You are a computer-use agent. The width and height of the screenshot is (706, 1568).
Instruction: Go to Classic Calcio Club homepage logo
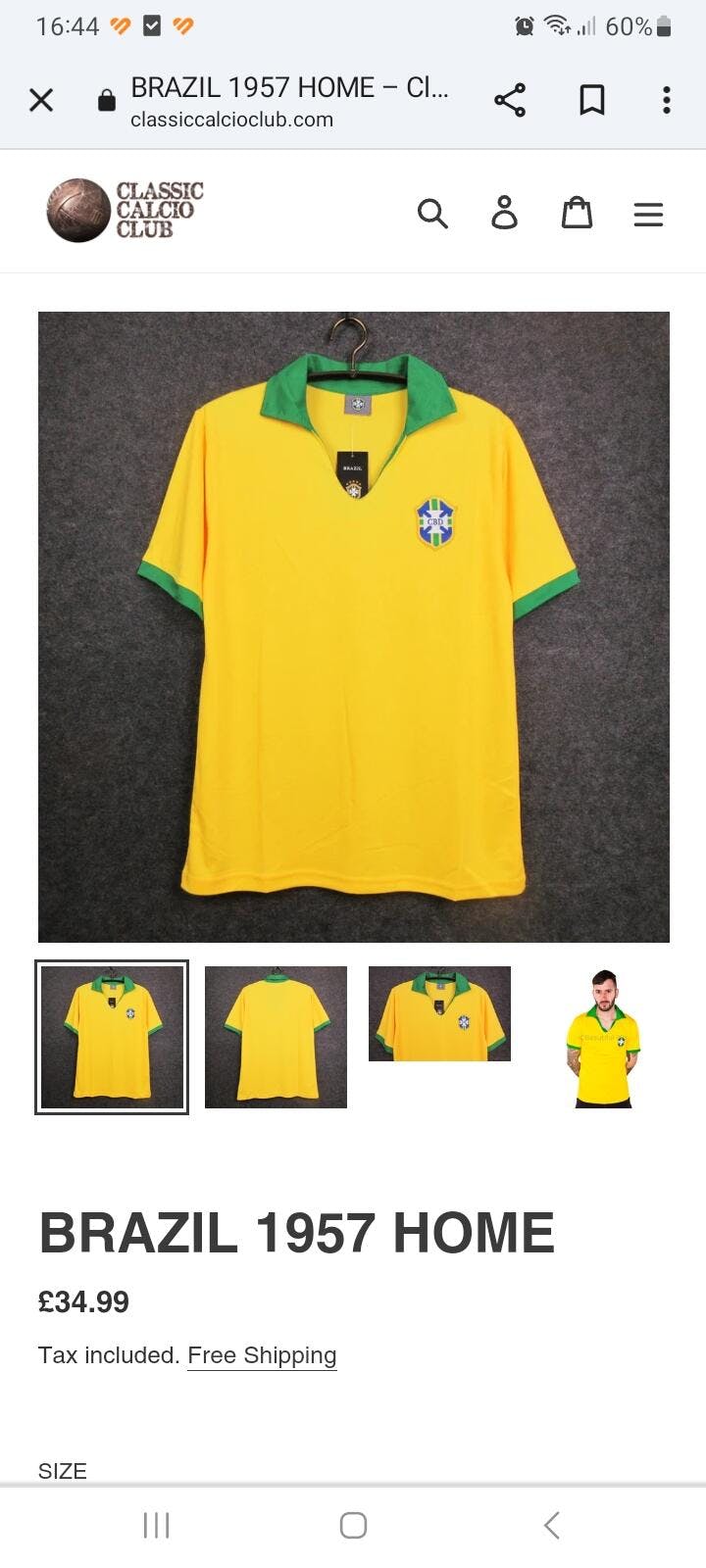point(126,211)
